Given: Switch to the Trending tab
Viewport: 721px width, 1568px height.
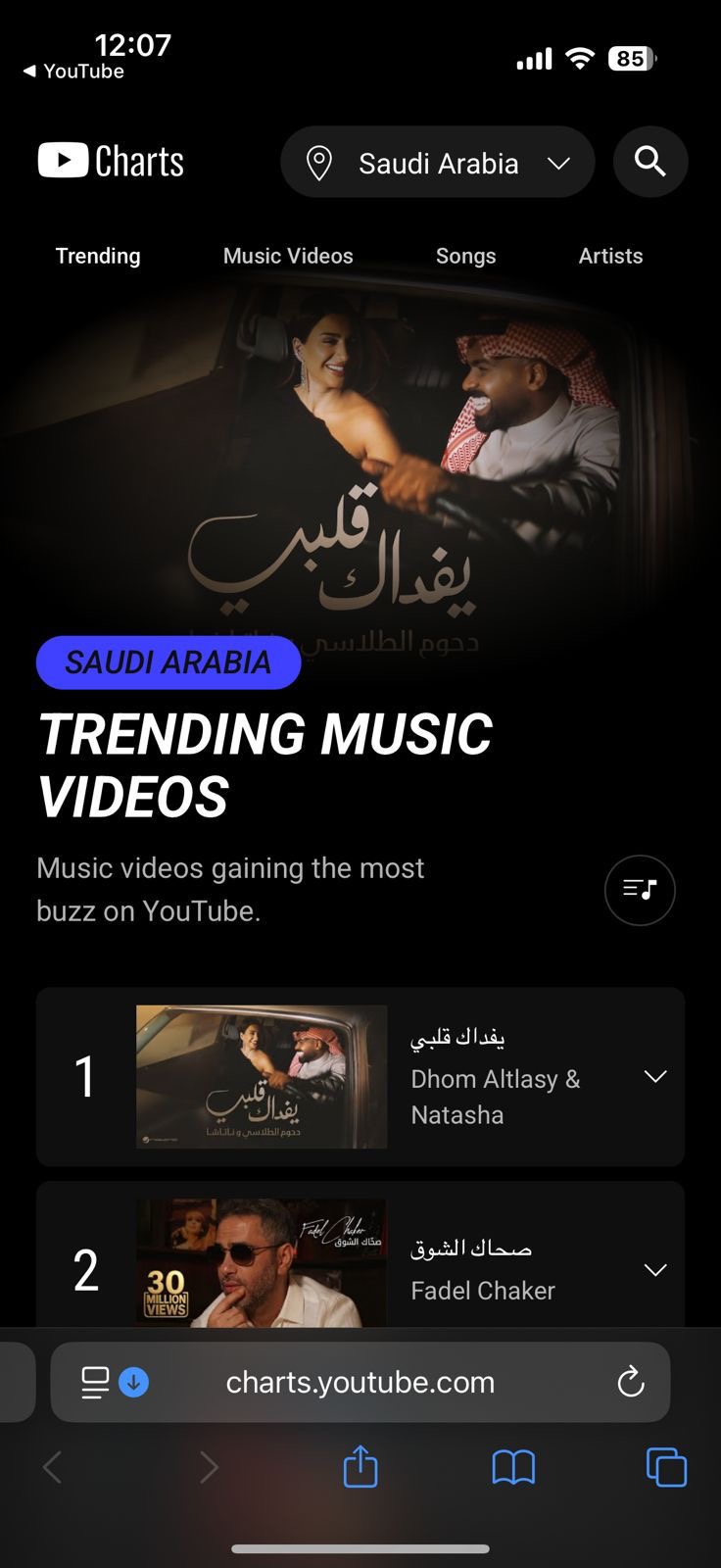Looking at the screenshot, I should pos(98,256).
